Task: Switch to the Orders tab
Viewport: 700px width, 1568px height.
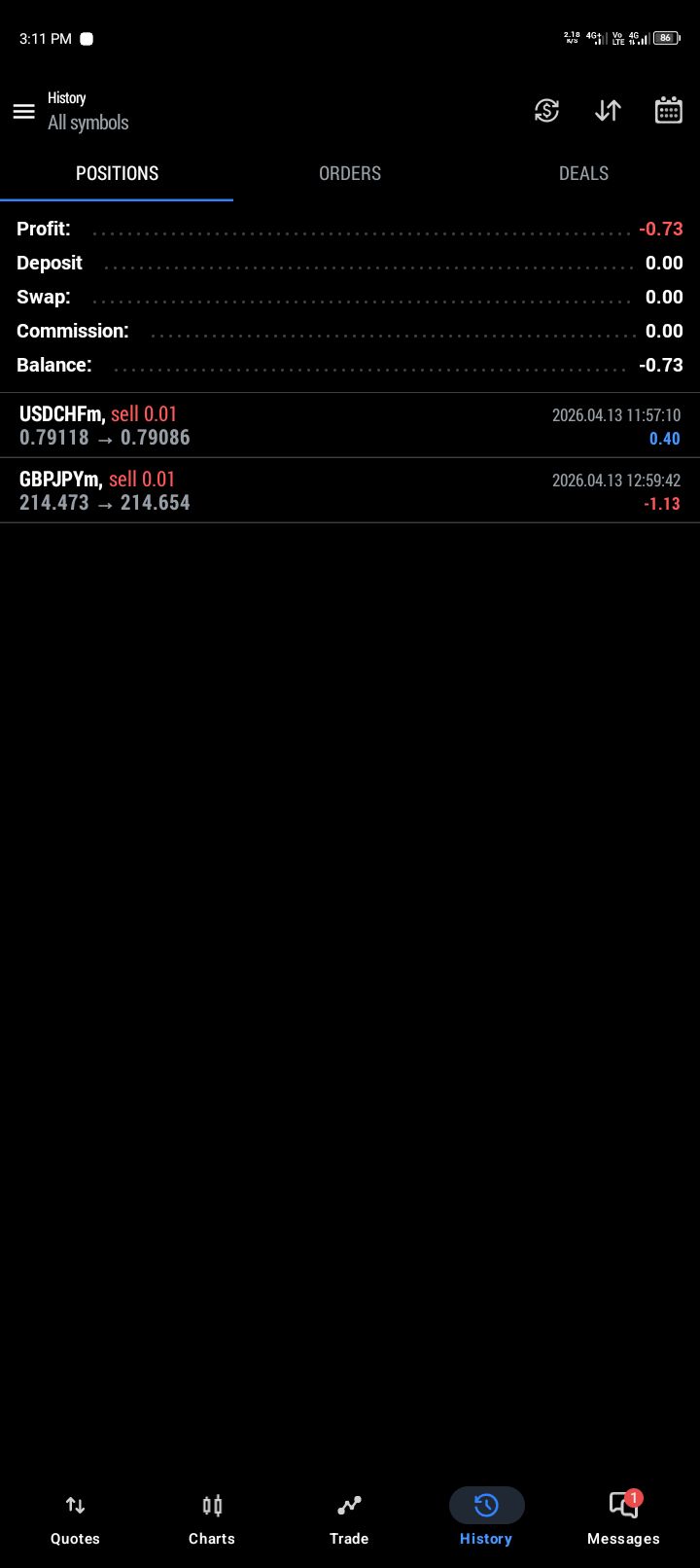Action: tap(350, 173)
